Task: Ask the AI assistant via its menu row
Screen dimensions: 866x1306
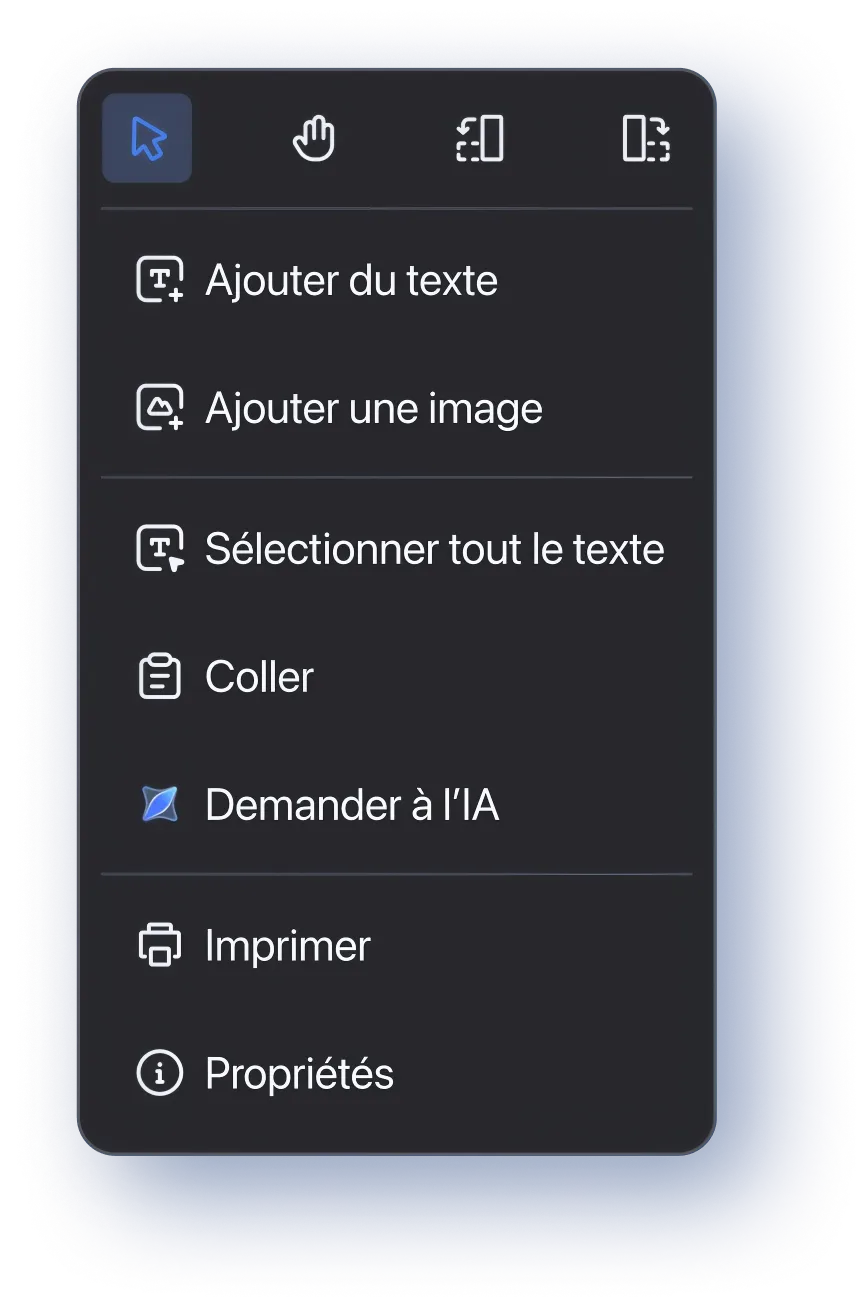Action: (352, 804)
